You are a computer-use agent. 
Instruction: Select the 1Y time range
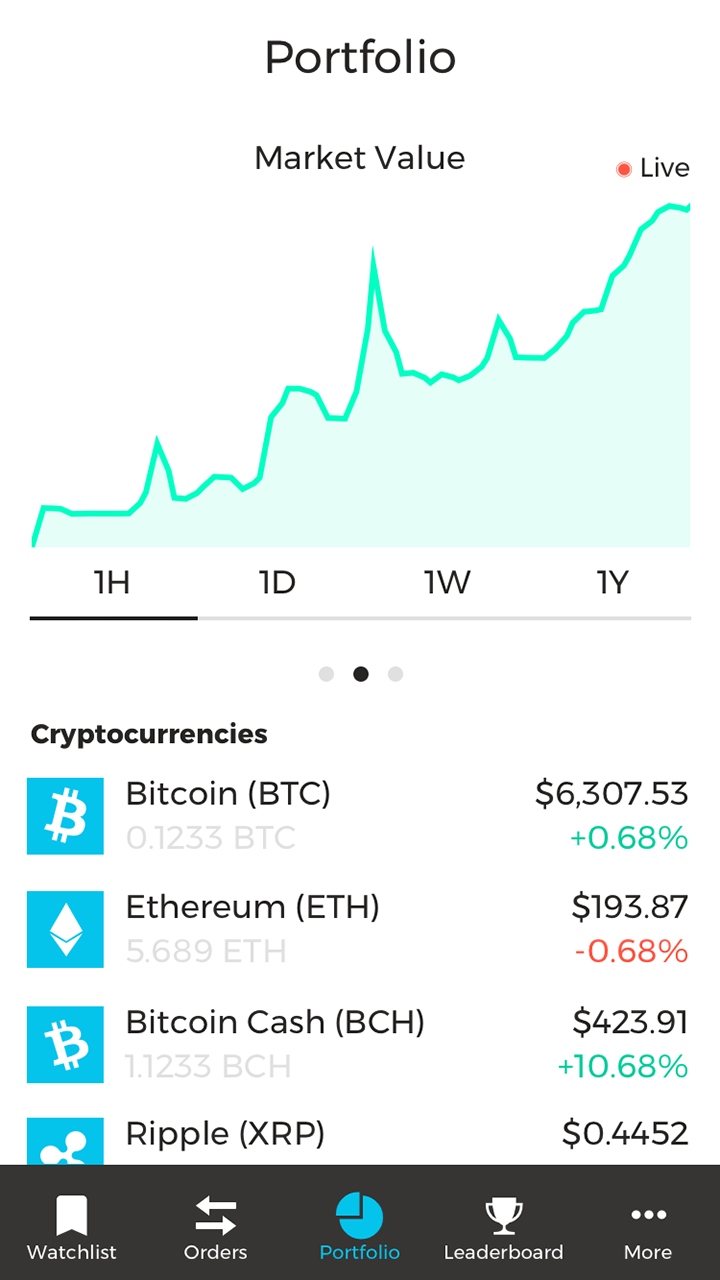point(611,583)
